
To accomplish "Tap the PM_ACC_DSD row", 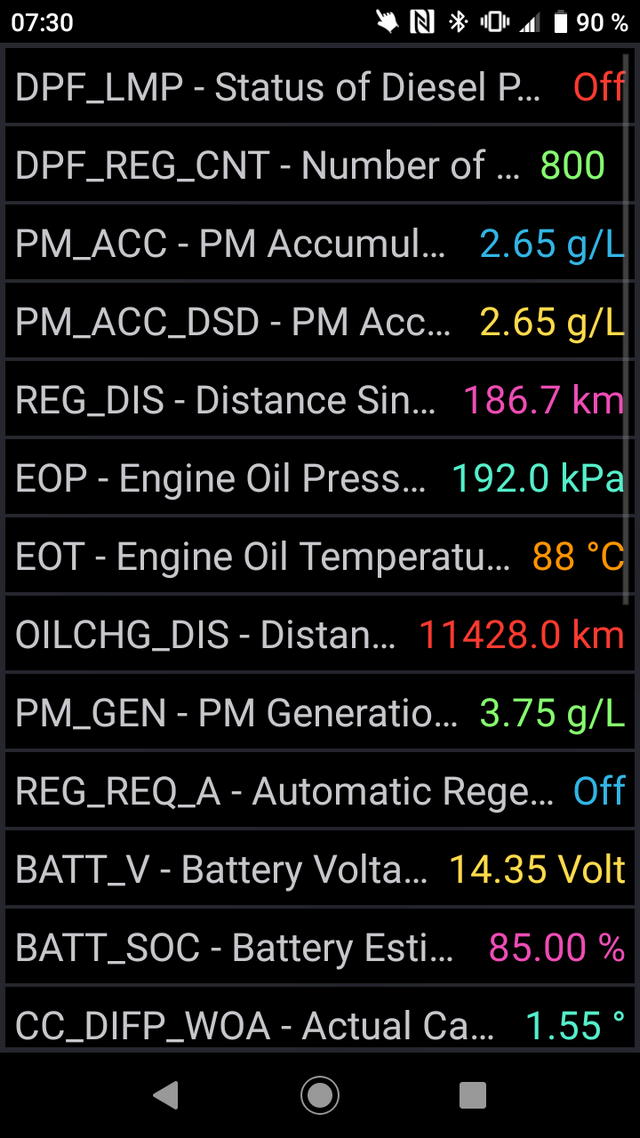I will [x=320, y=322].
